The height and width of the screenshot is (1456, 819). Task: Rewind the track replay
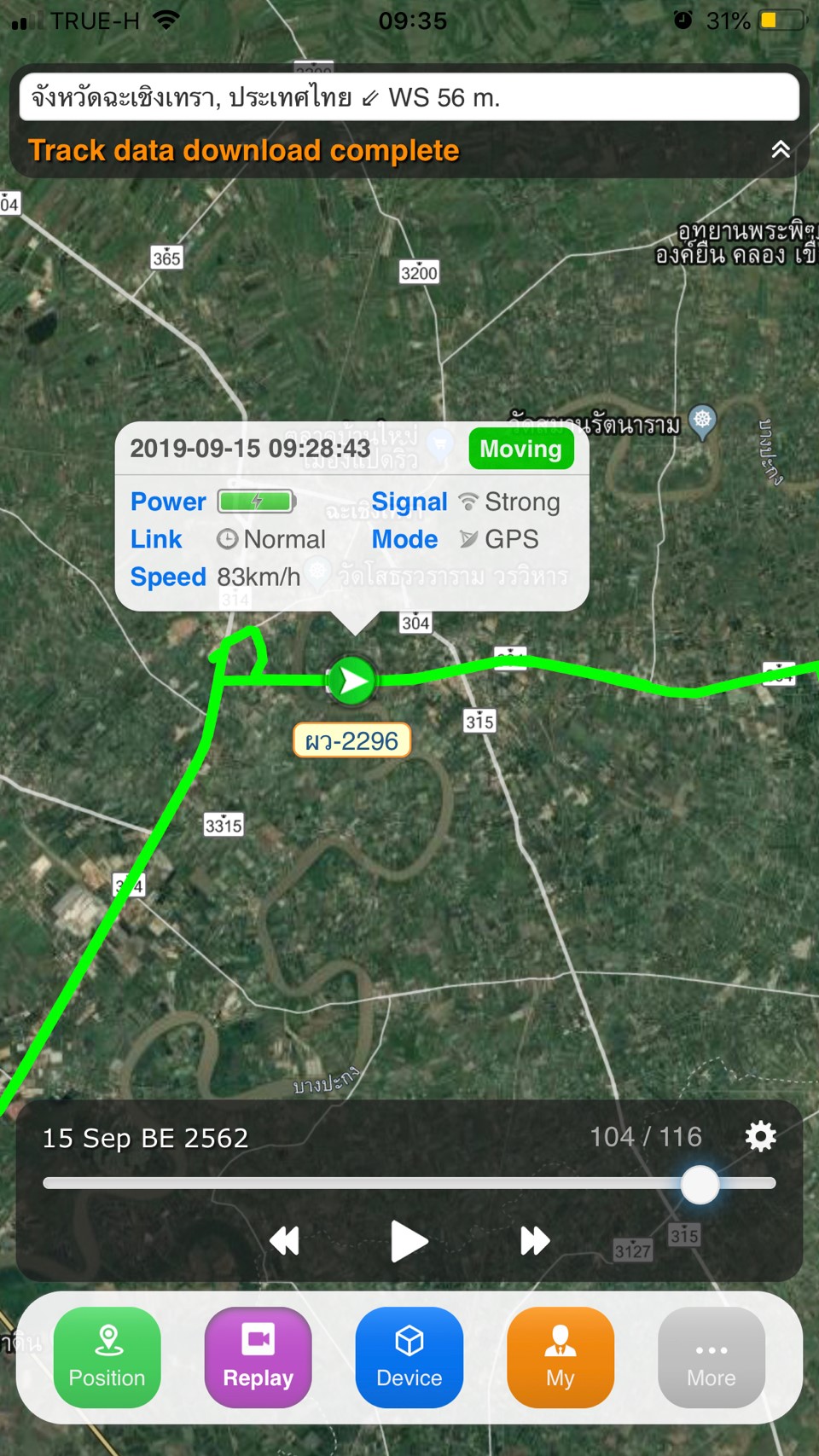[x=285, y=1241]
